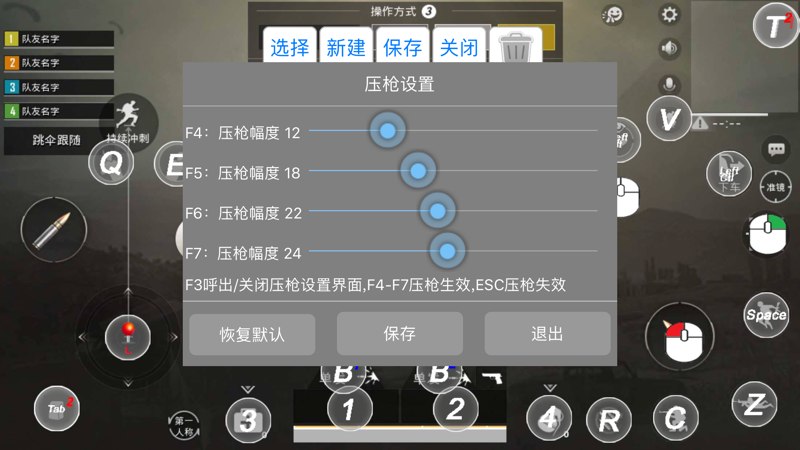Tap the F6 压枪幅度 slider

coord(437,211)
